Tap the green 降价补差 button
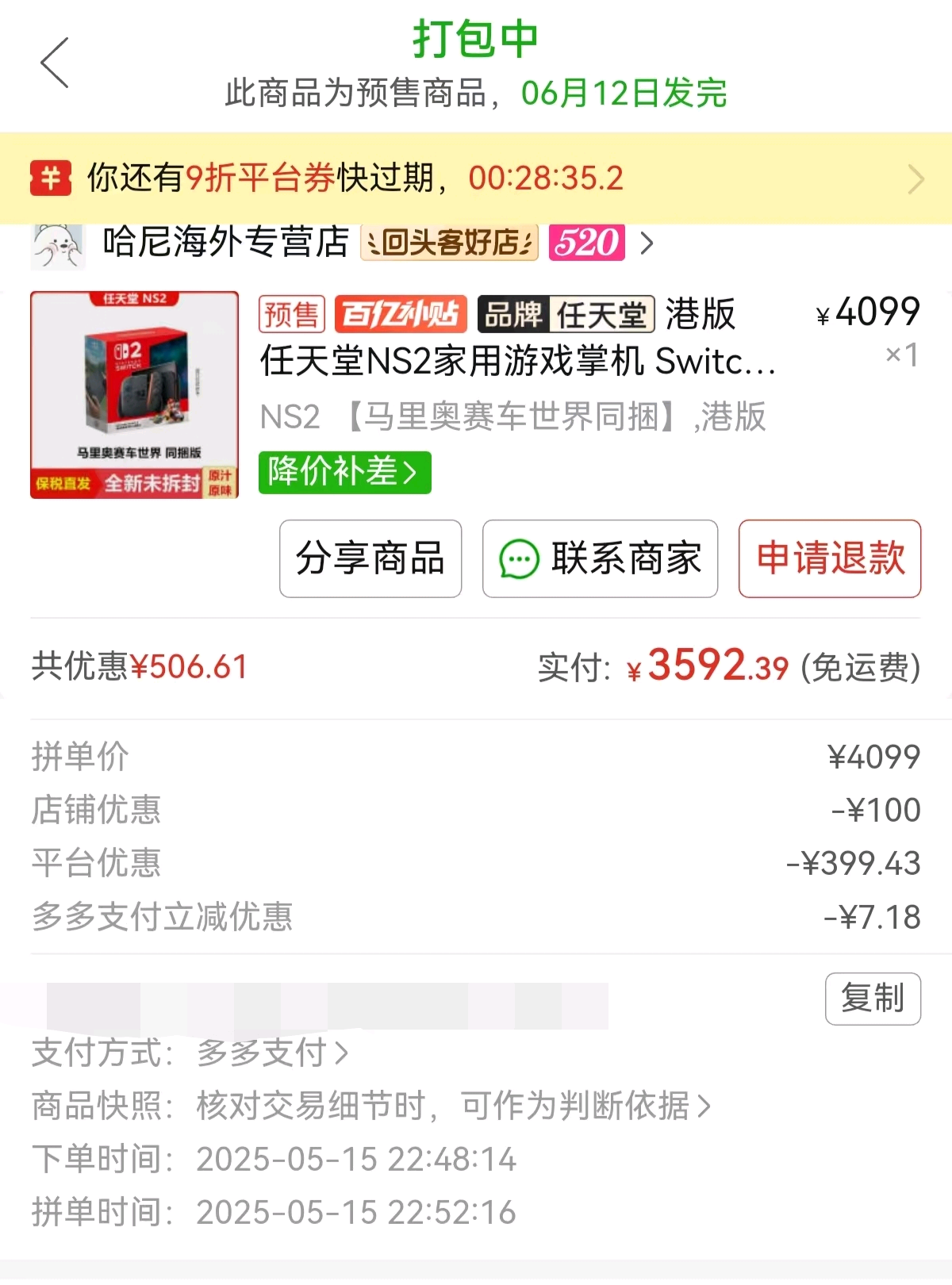The height and width of the screenshot is (1285, 952). (344, 473)
